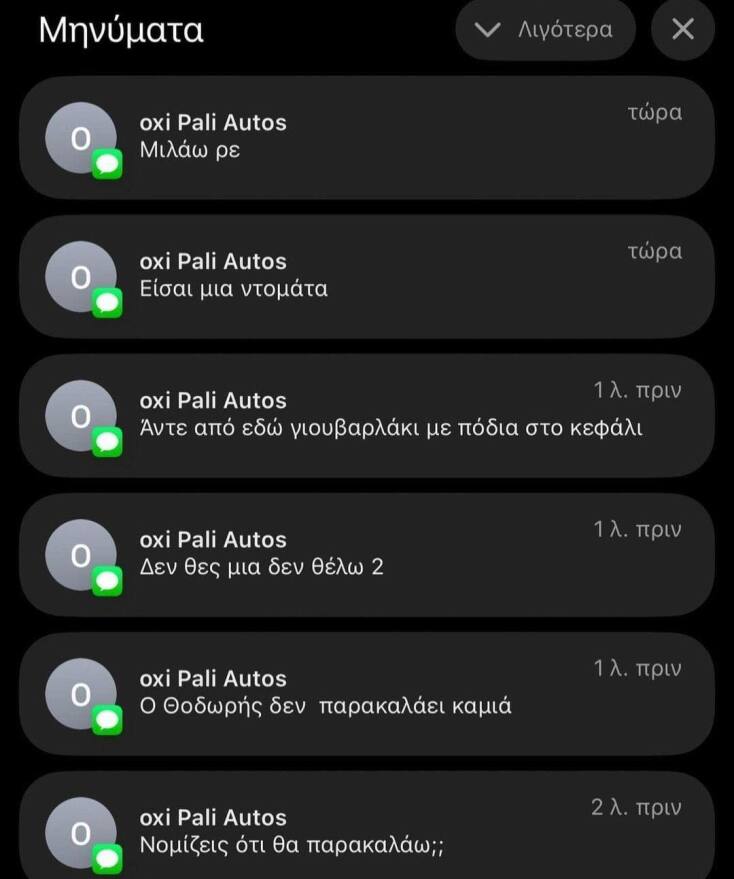
Task: Tap the green iMessage badge on "Είσαι μια ντομάτα"
Action: coord(108,301)
